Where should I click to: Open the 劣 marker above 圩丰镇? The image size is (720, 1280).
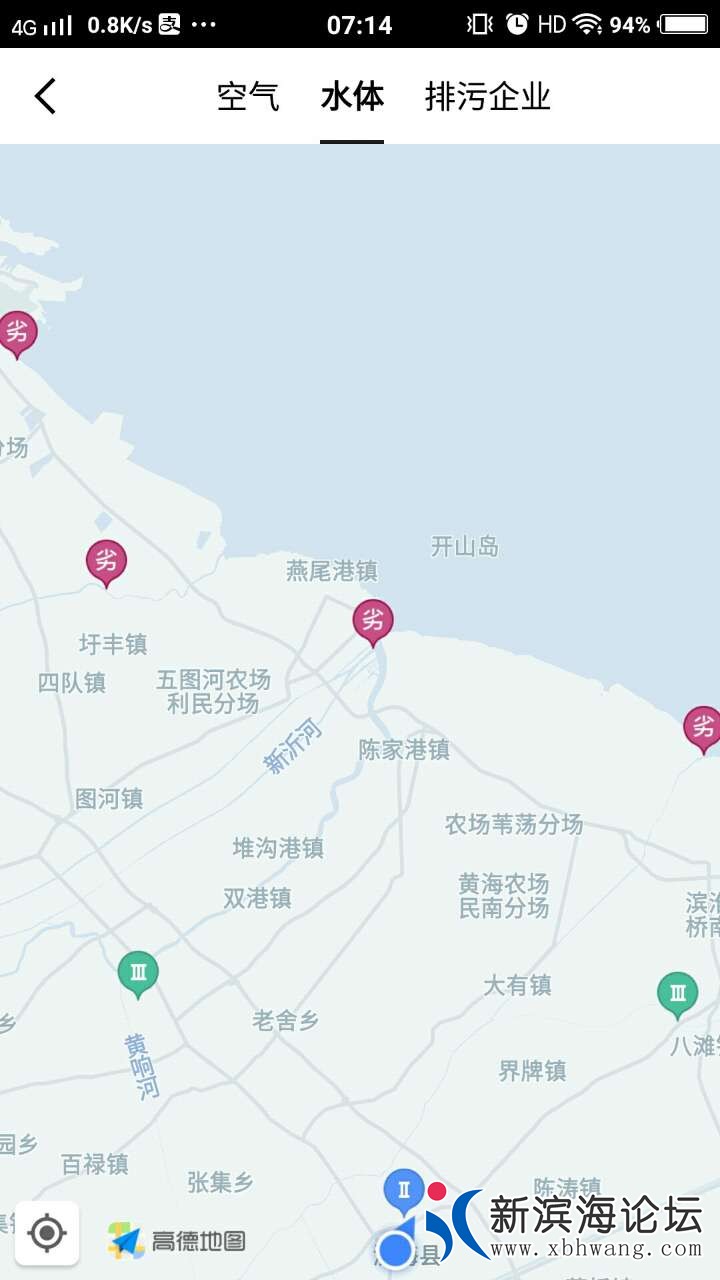pos(106,561)
